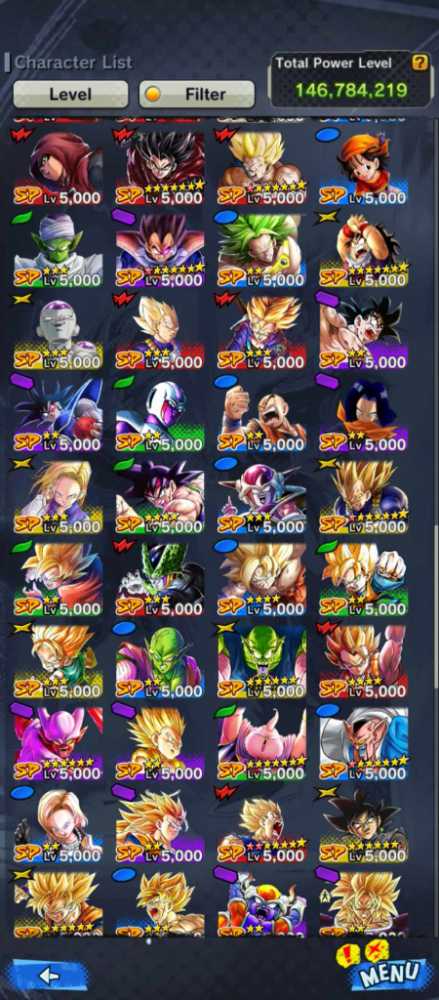
Task: Open the blue Nappa-like bald character card
Action: (364, 742)
